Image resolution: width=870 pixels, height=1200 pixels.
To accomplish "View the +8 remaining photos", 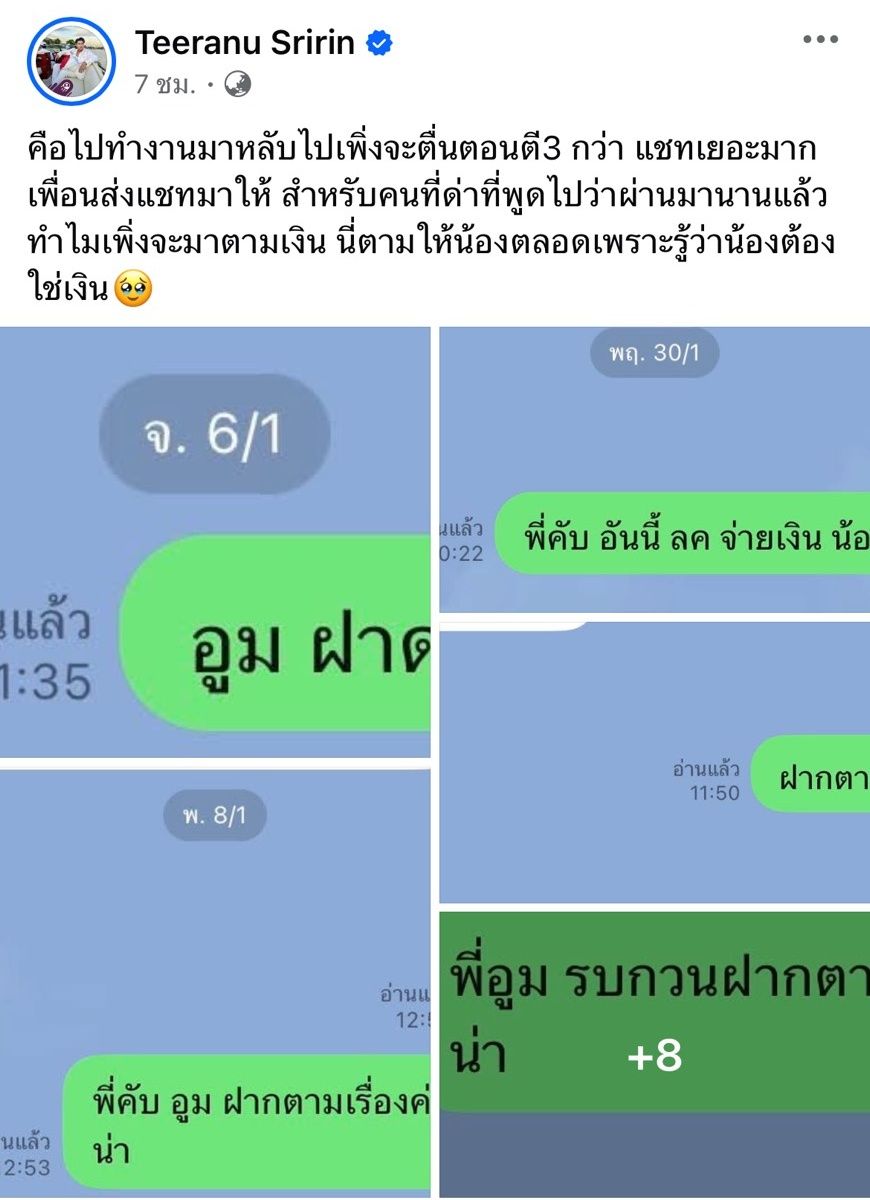I will coord(655,1055).
